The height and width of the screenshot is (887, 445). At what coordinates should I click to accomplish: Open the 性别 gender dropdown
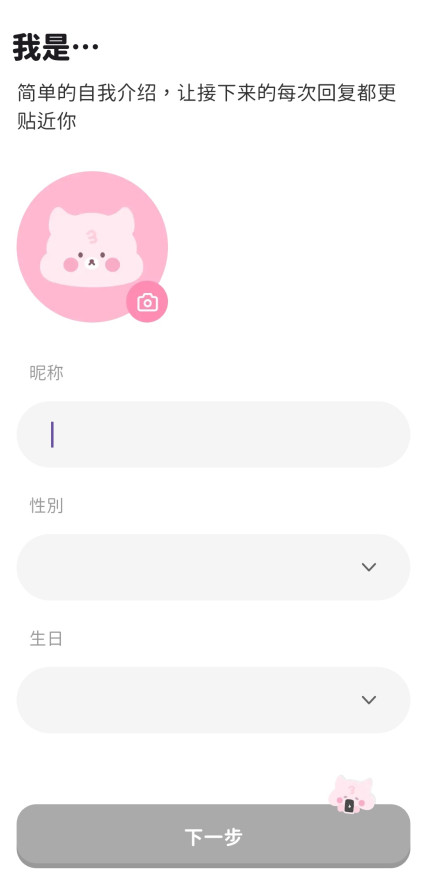[x=213, y=567]
